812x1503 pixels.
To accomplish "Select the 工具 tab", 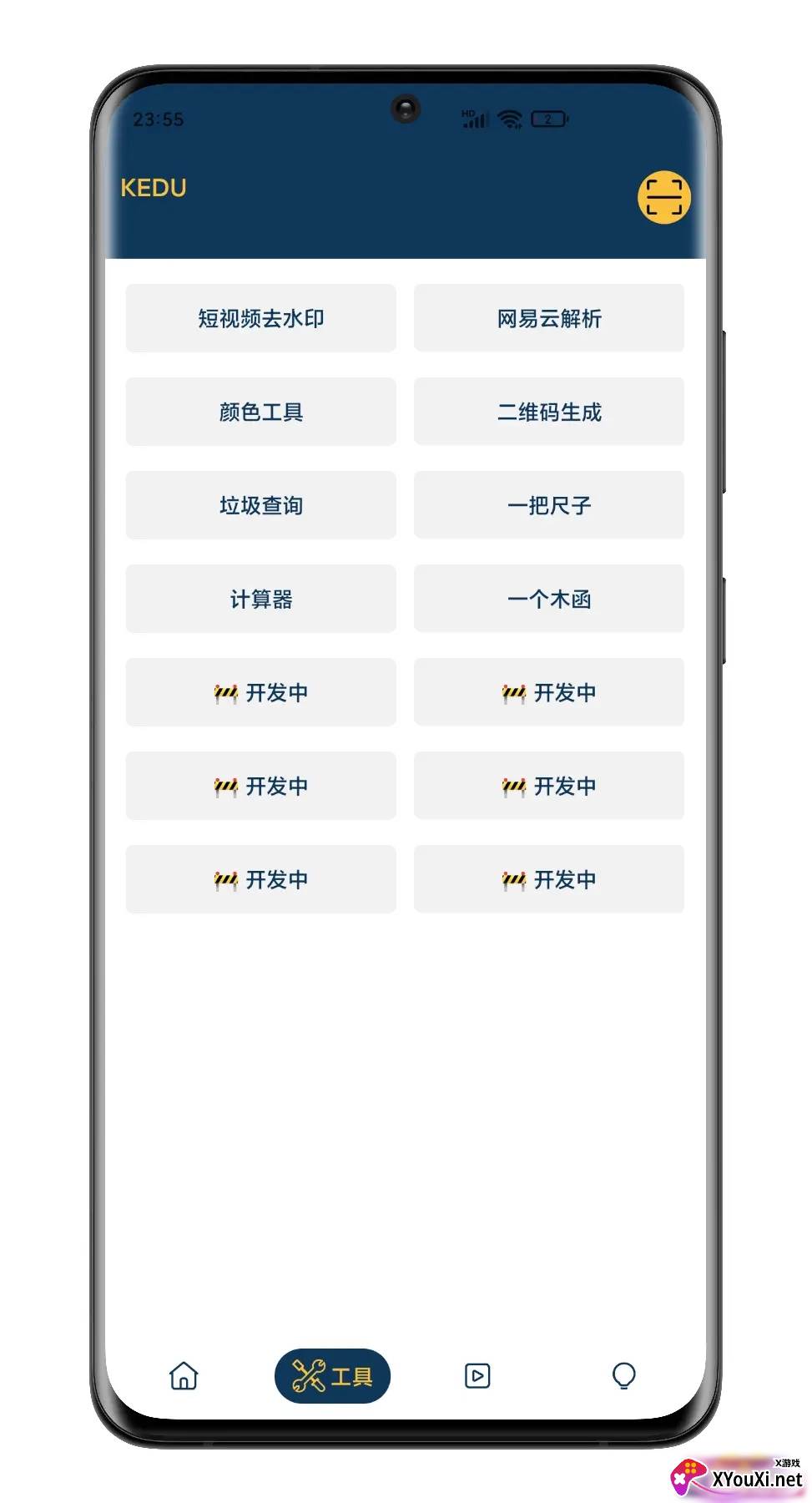I will point(332,1375).
